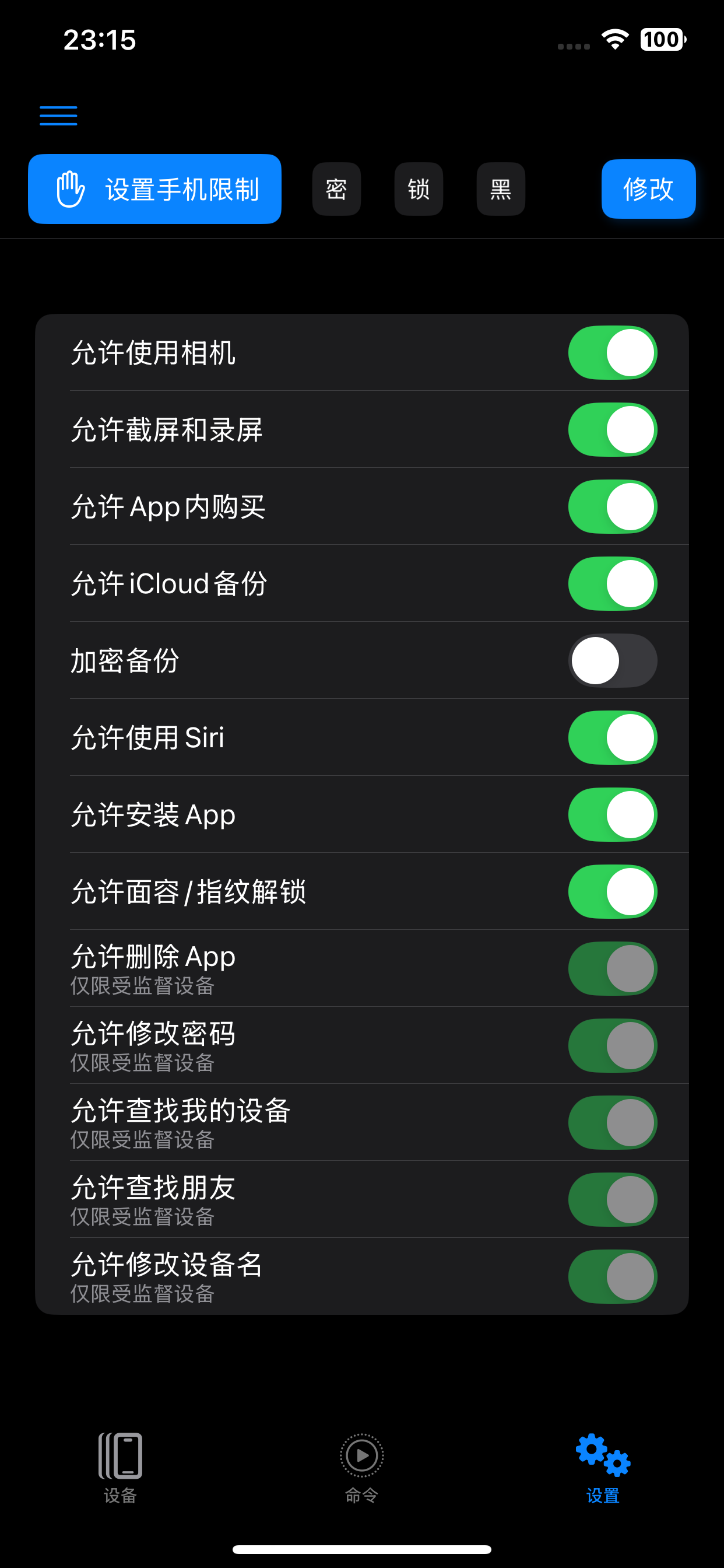Select the 锁 chip
This screenshot has height=1568, width=724.
tap(419, 188)
